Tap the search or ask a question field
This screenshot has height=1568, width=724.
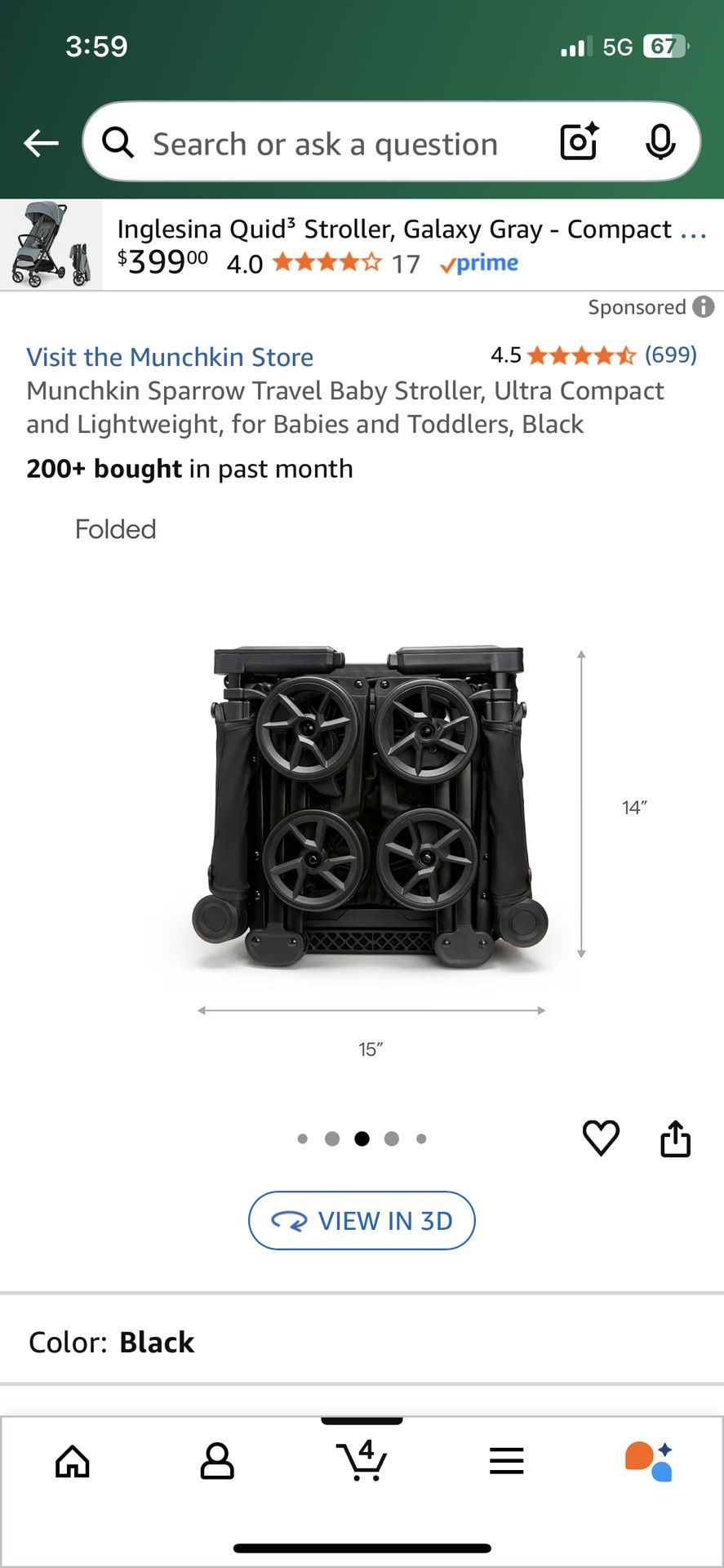326,144
